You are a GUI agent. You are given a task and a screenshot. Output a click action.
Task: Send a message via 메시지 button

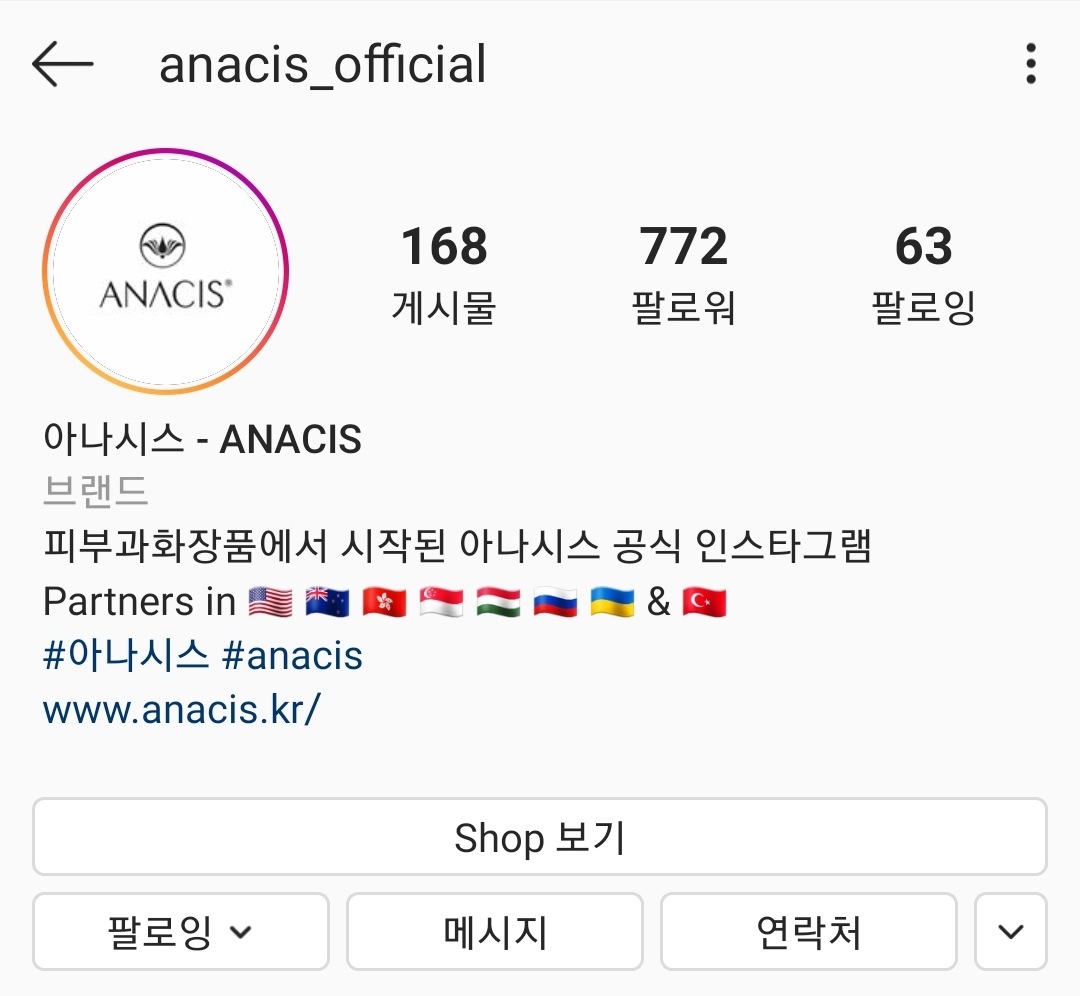[x=495, y=932]
